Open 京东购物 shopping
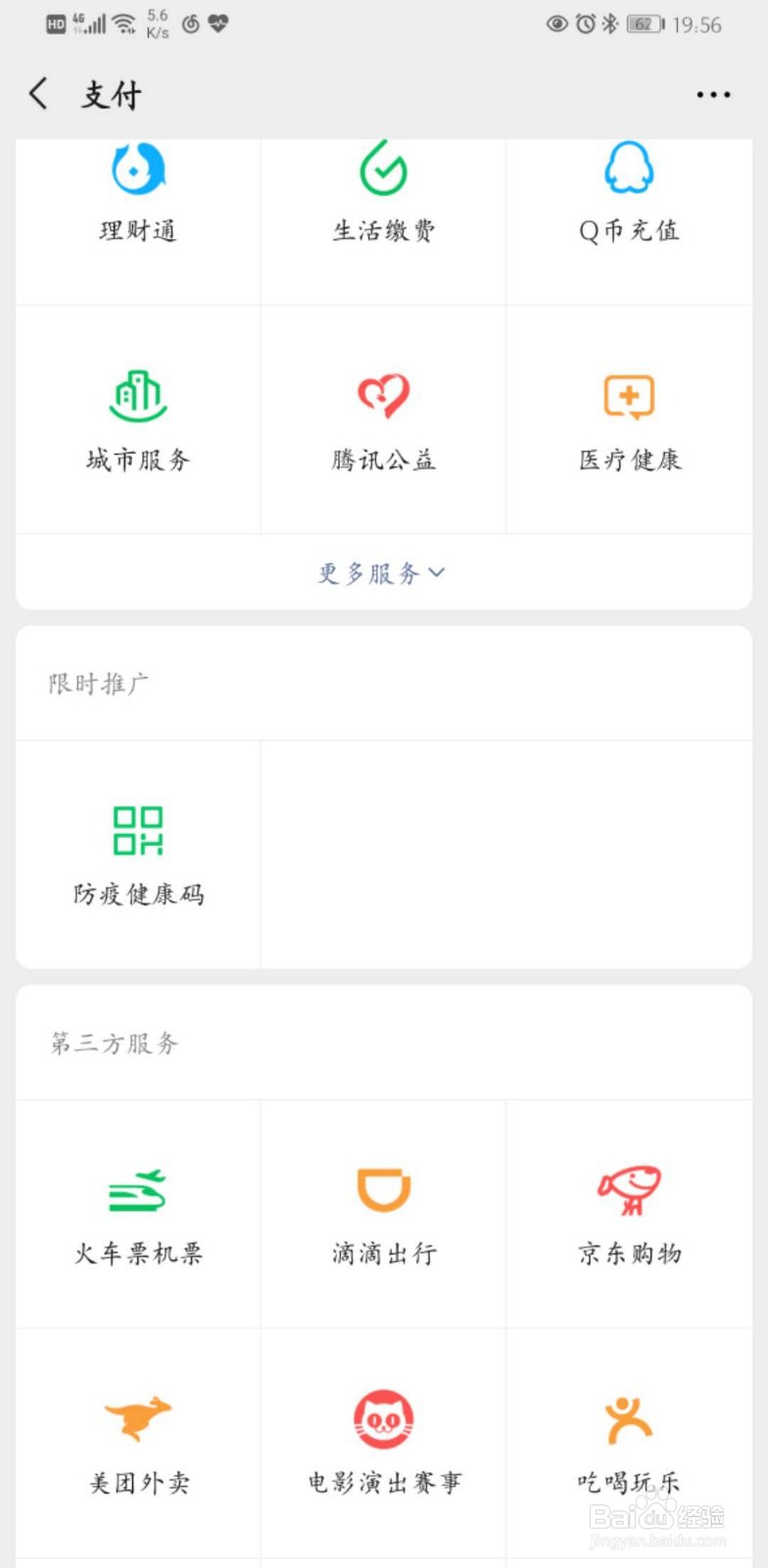 [x=629, y=1213]
